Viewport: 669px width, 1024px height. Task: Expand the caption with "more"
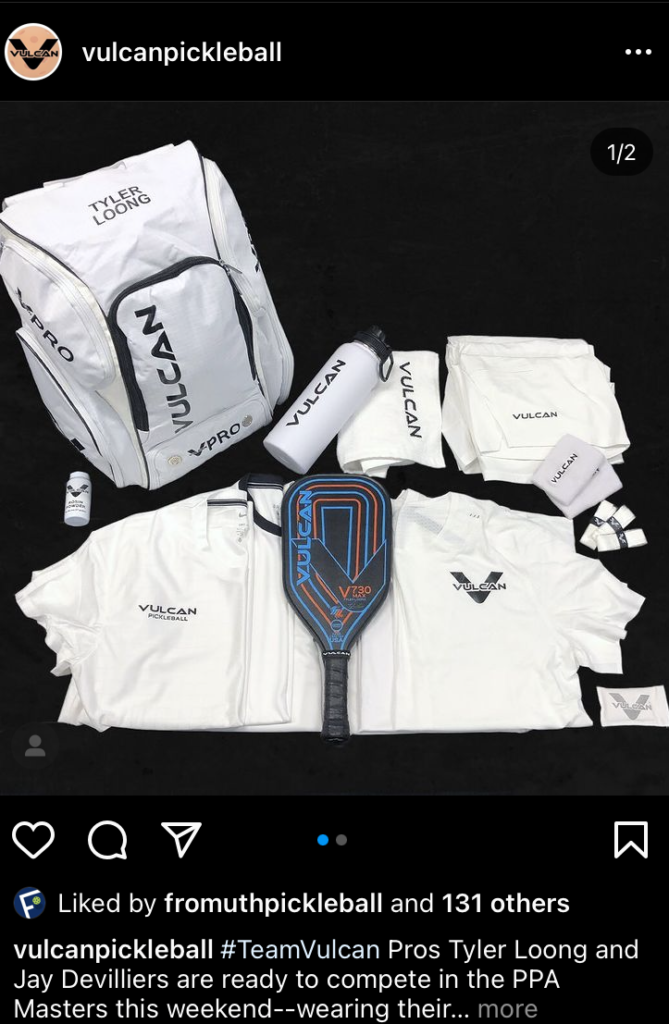click(507, 1008)
